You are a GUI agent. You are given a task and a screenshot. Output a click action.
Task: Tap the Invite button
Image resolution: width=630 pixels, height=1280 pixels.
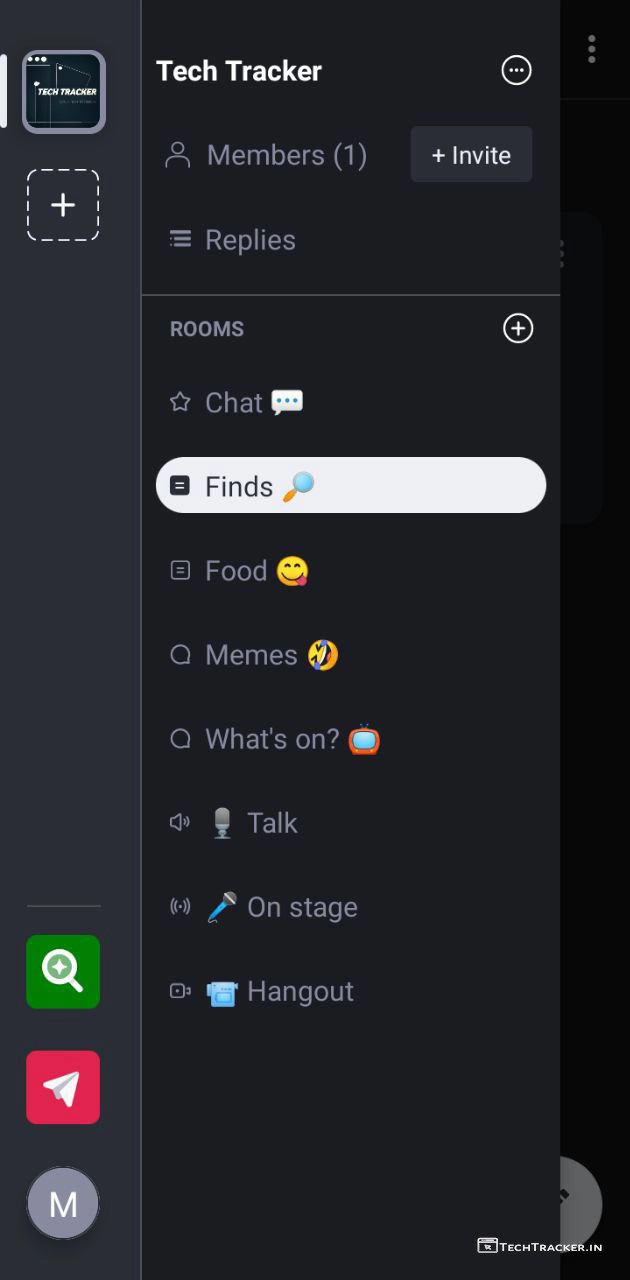coord(471,155)
